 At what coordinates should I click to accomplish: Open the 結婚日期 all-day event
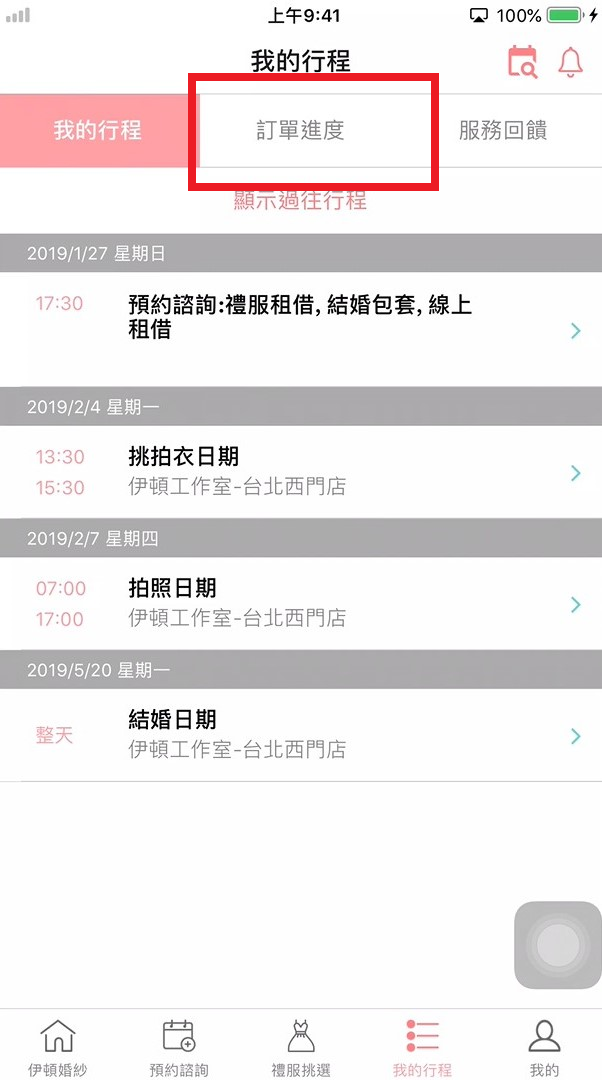point(301,735)
